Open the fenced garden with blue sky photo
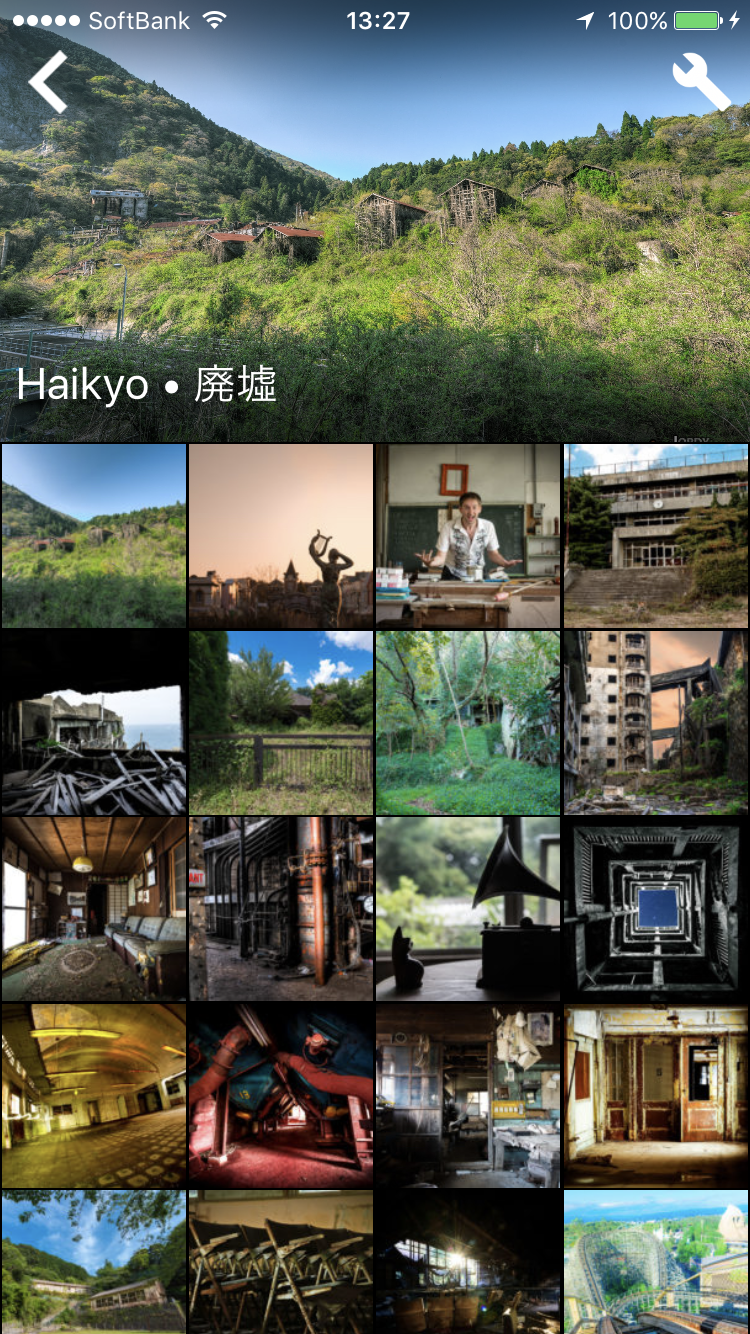The height and width of the screenshot is (1334, 750). pos(281,722)
